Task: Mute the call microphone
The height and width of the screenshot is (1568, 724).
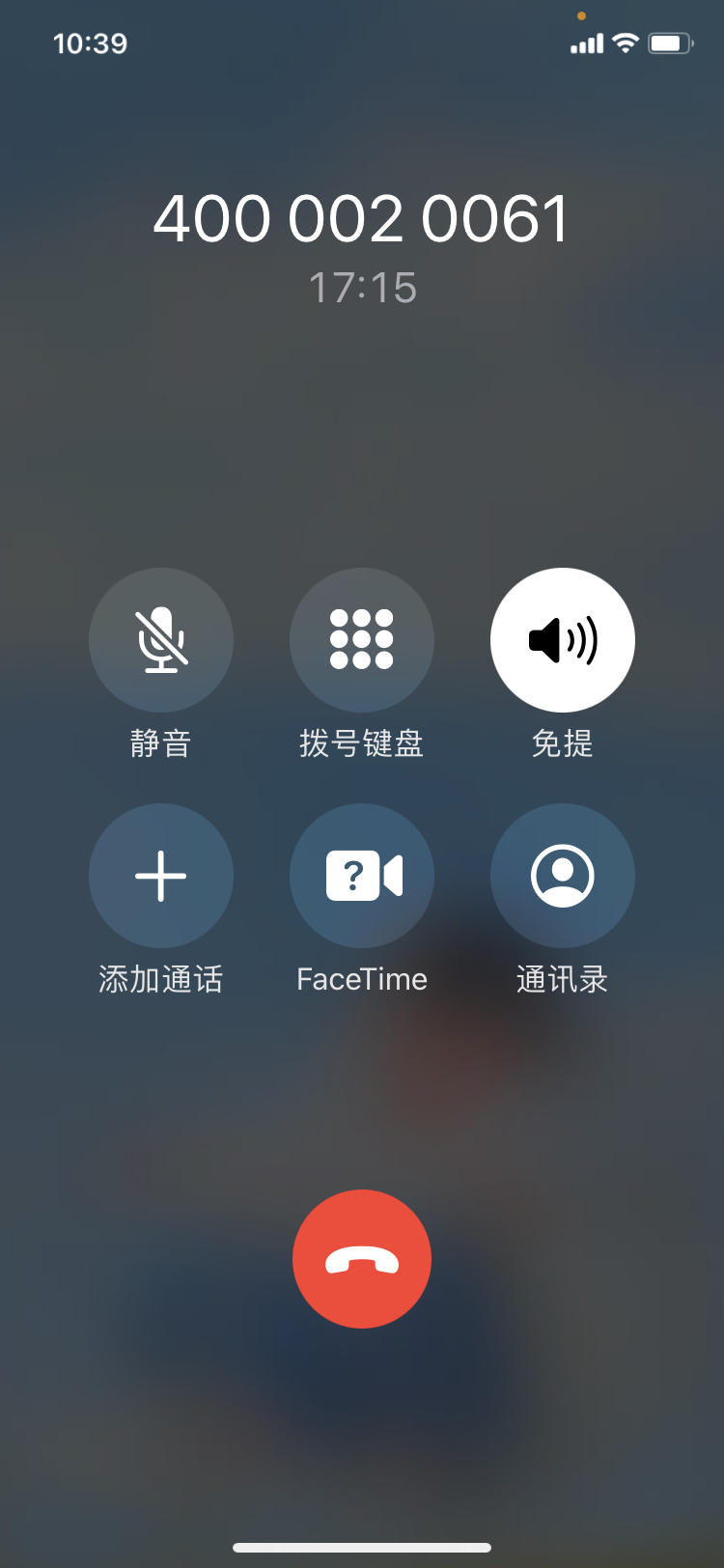Action: [x=161, y=639]
